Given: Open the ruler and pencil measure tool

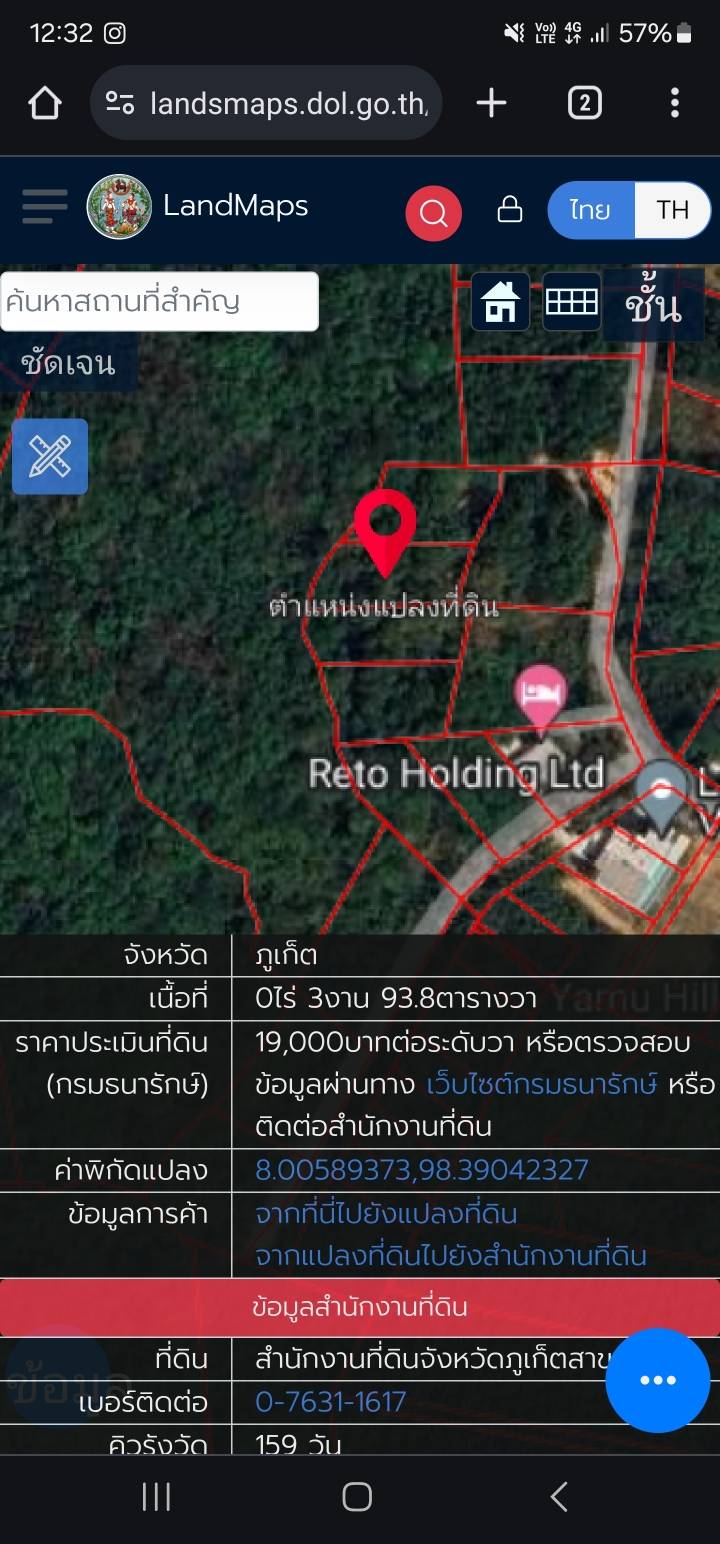Looking at the screenshot, I should coord(50,457).
